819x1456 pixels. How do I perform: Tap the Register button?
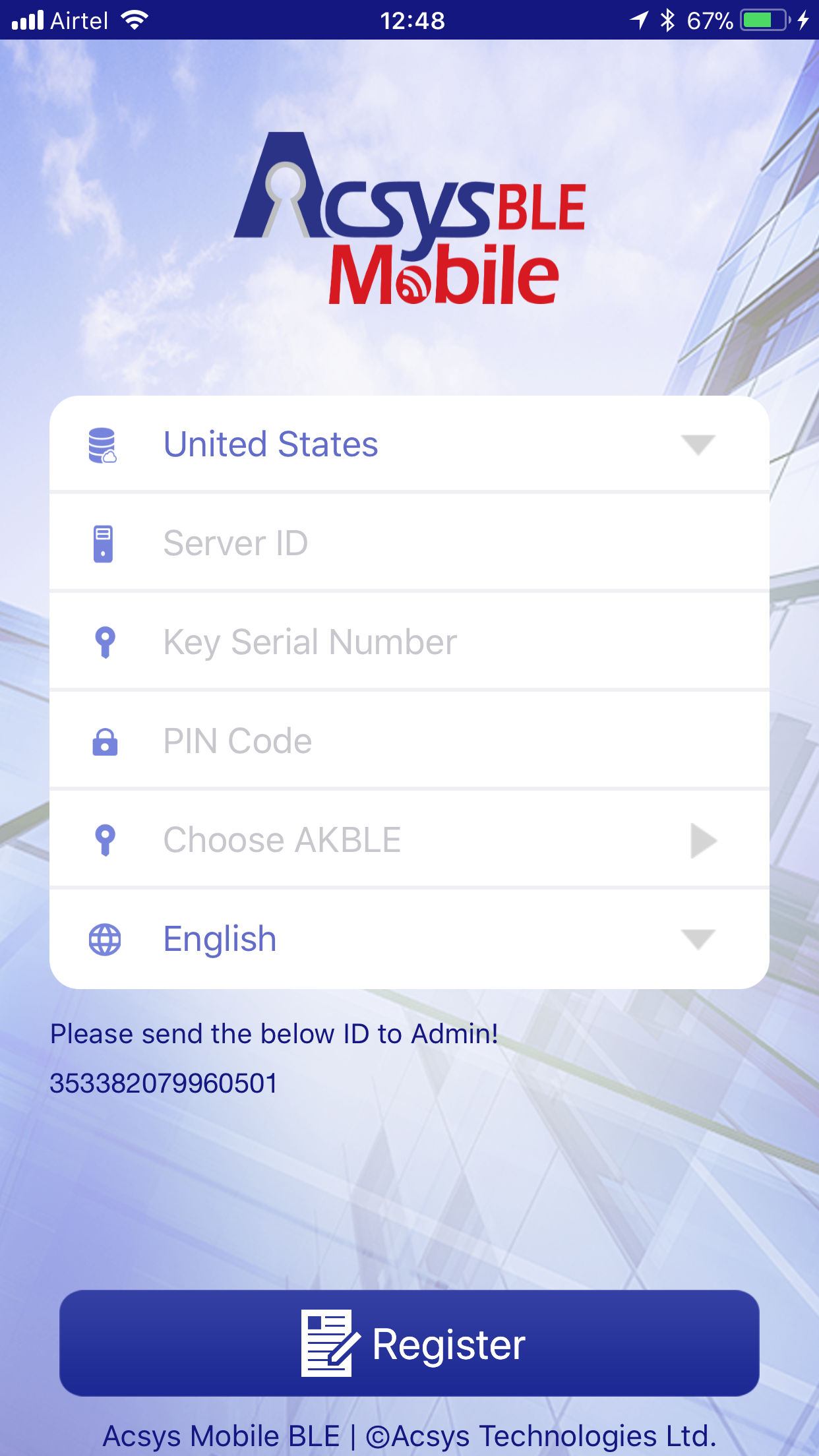pos(409,1343)
